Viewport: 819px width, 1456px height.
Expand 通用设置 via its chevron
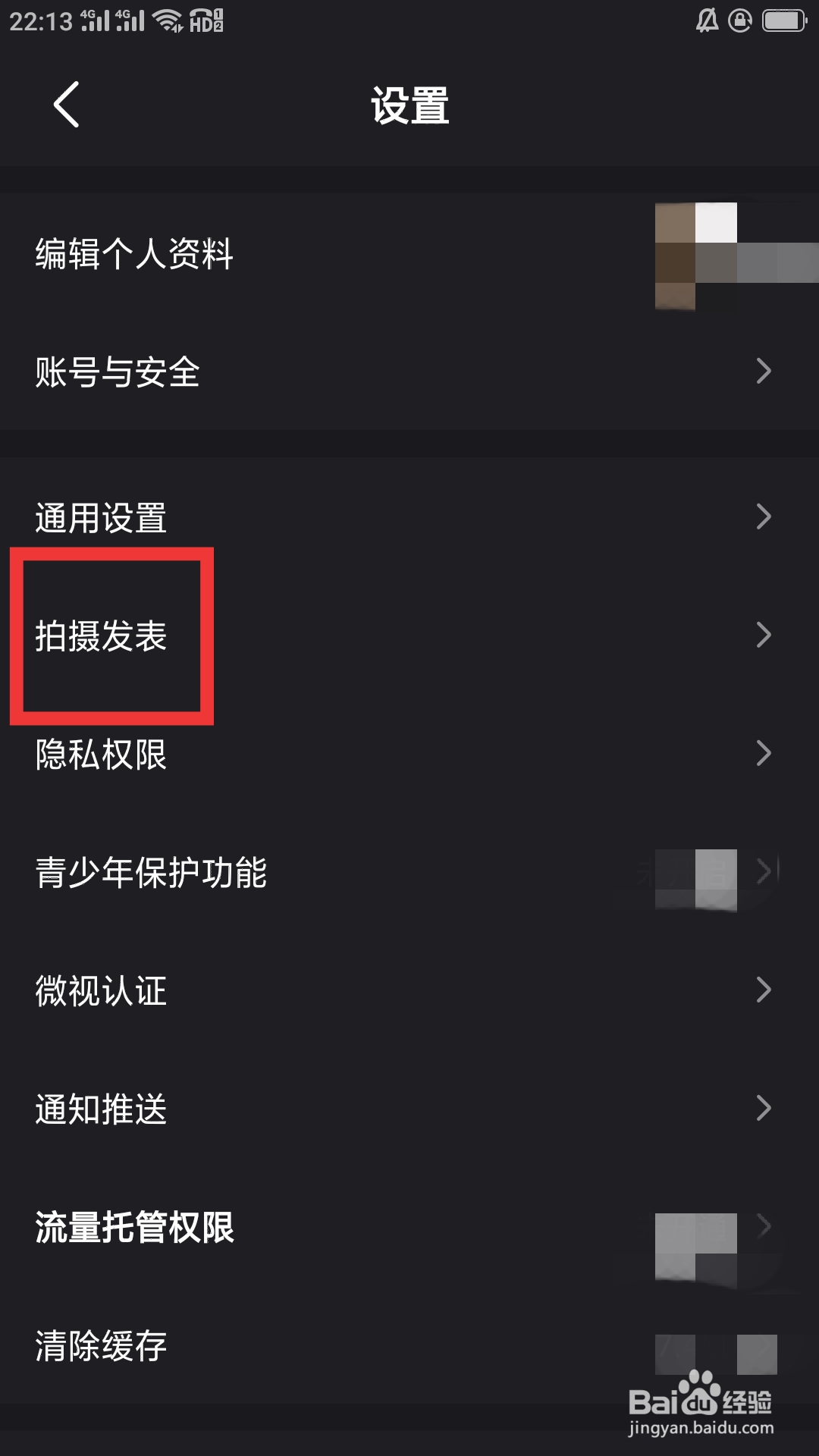pos(764,517)
